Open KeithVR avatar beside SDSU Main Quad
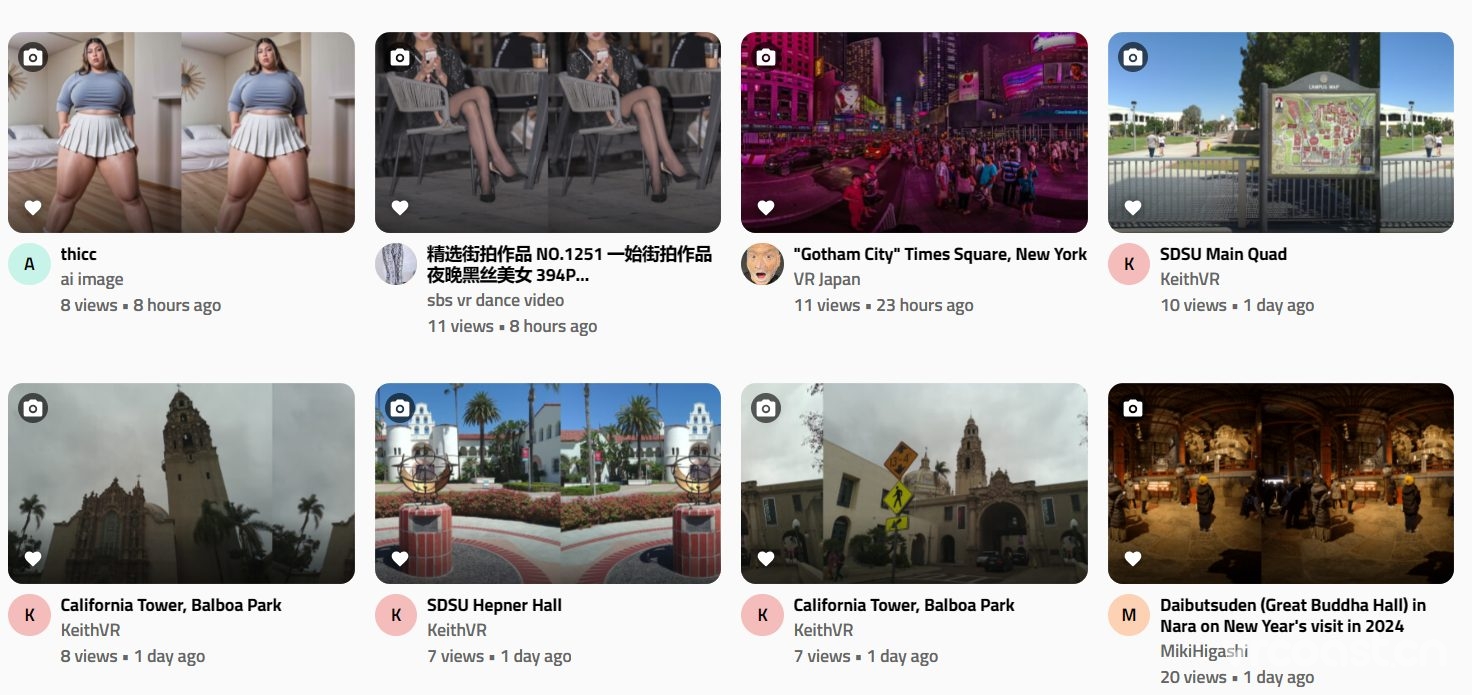 point(1129,264)
